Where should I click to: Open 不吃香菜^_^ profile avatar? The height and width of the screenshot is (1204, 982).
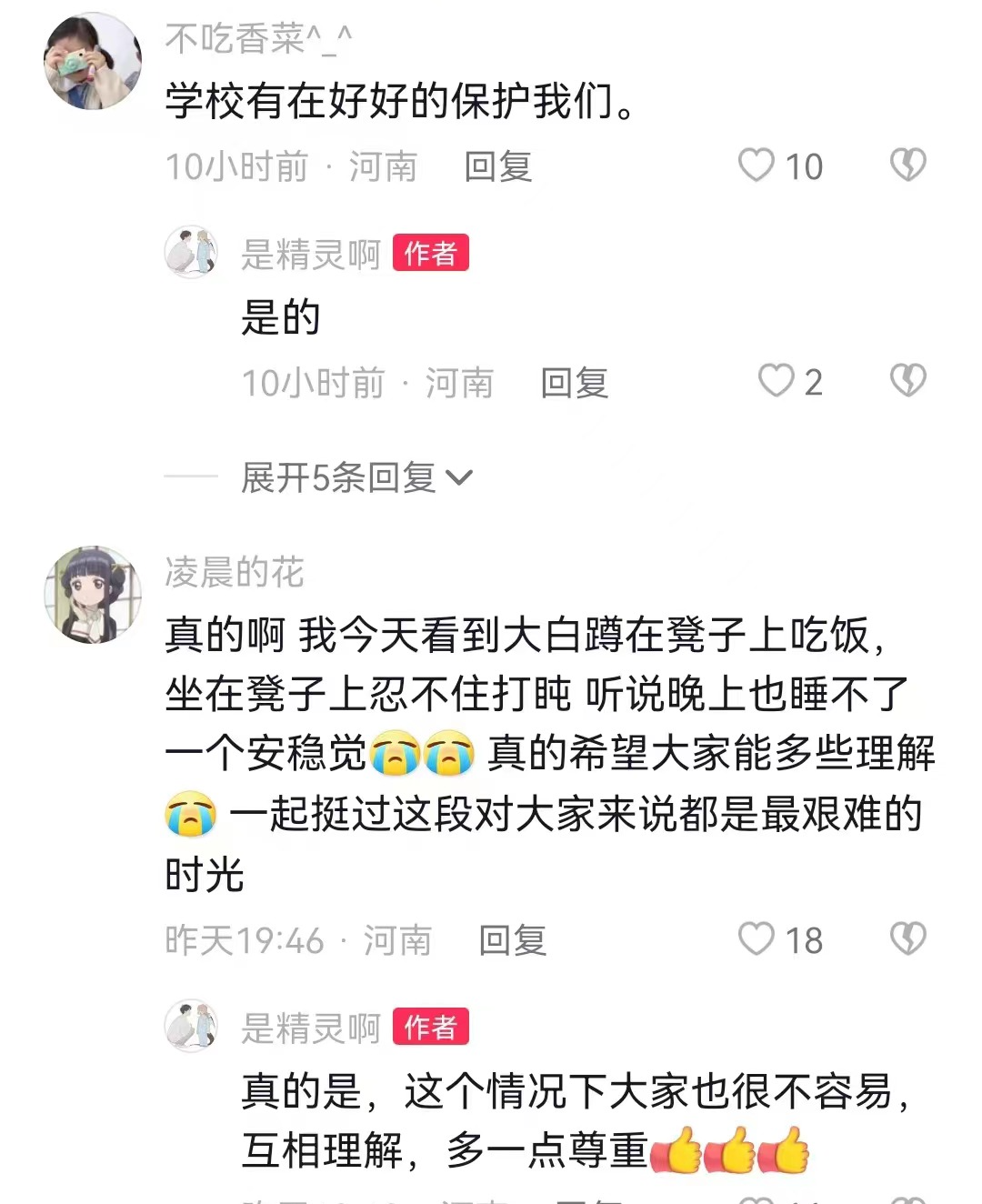tap(92, 62)
